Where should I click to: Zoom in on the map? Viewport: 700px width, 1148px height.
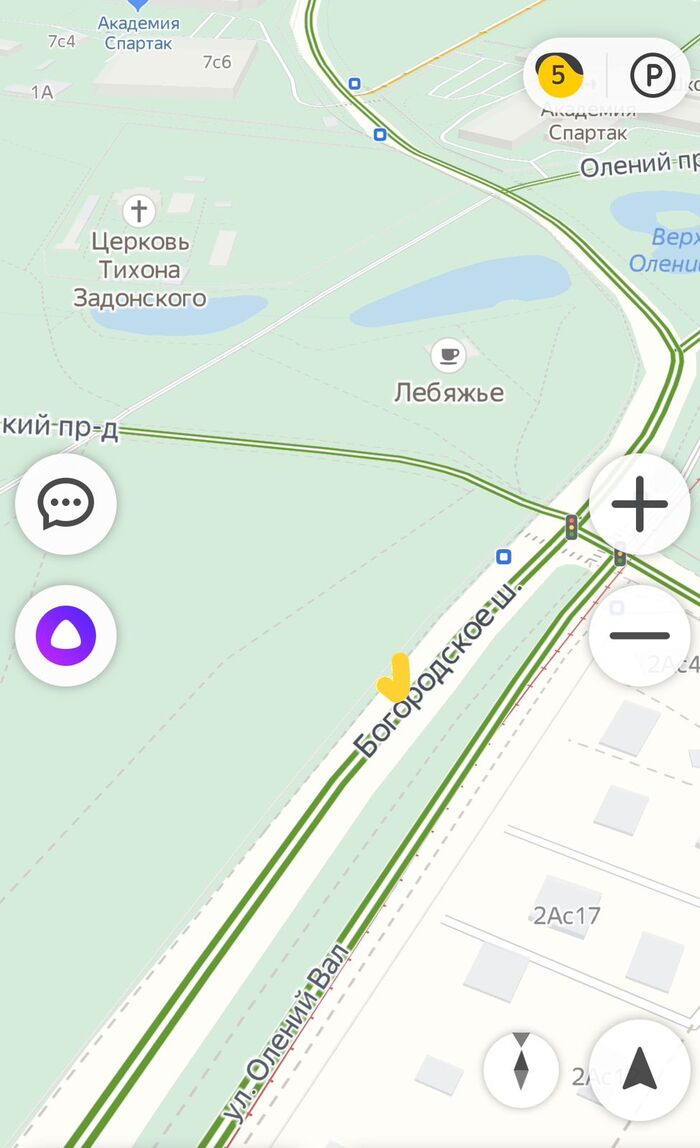(639, 504)
